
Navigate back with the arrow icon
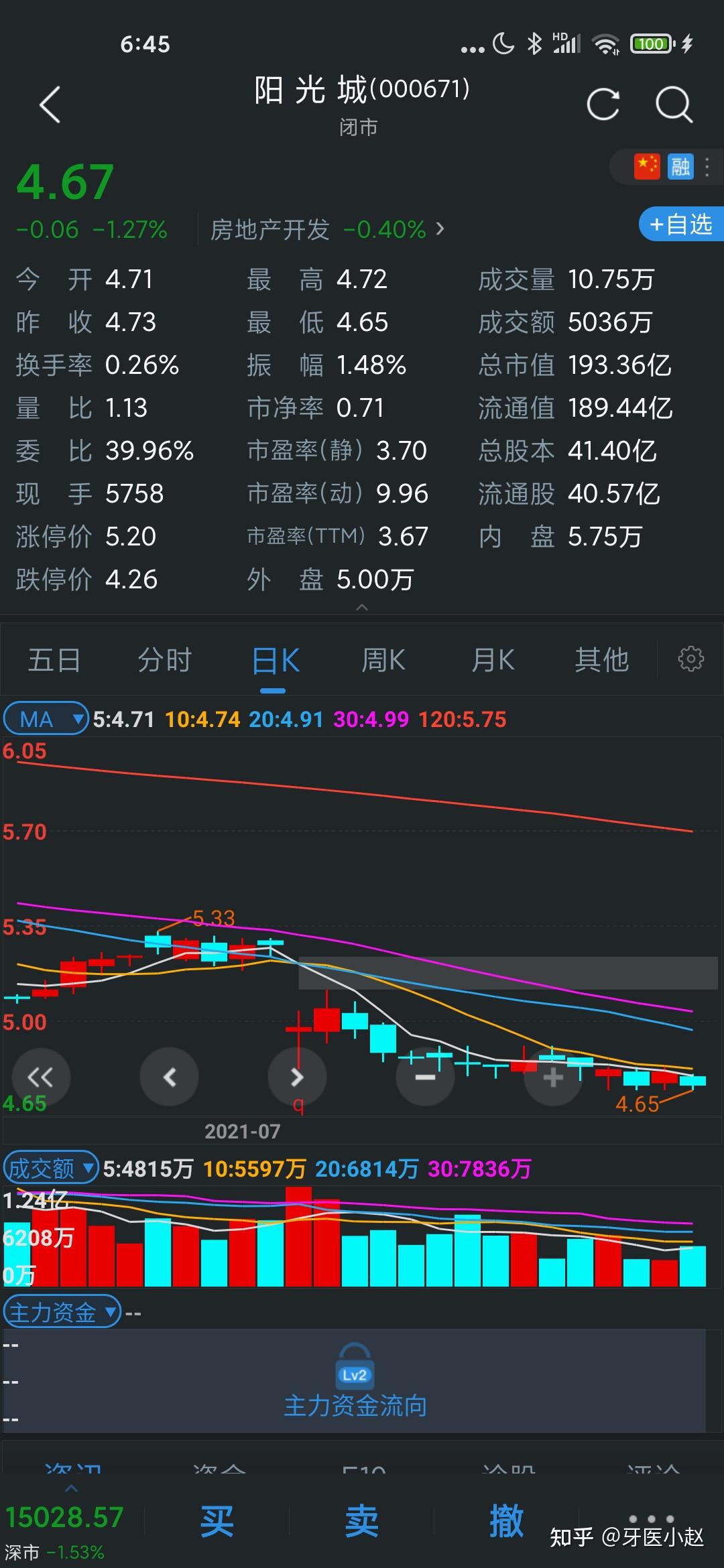[x=50, y=104]
